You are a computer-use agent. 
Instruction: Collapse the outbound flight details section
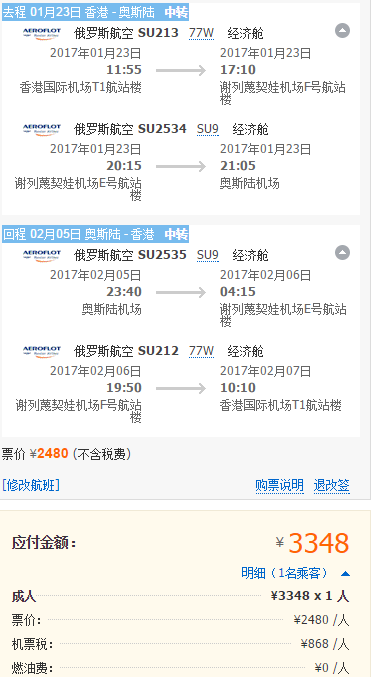342,31
